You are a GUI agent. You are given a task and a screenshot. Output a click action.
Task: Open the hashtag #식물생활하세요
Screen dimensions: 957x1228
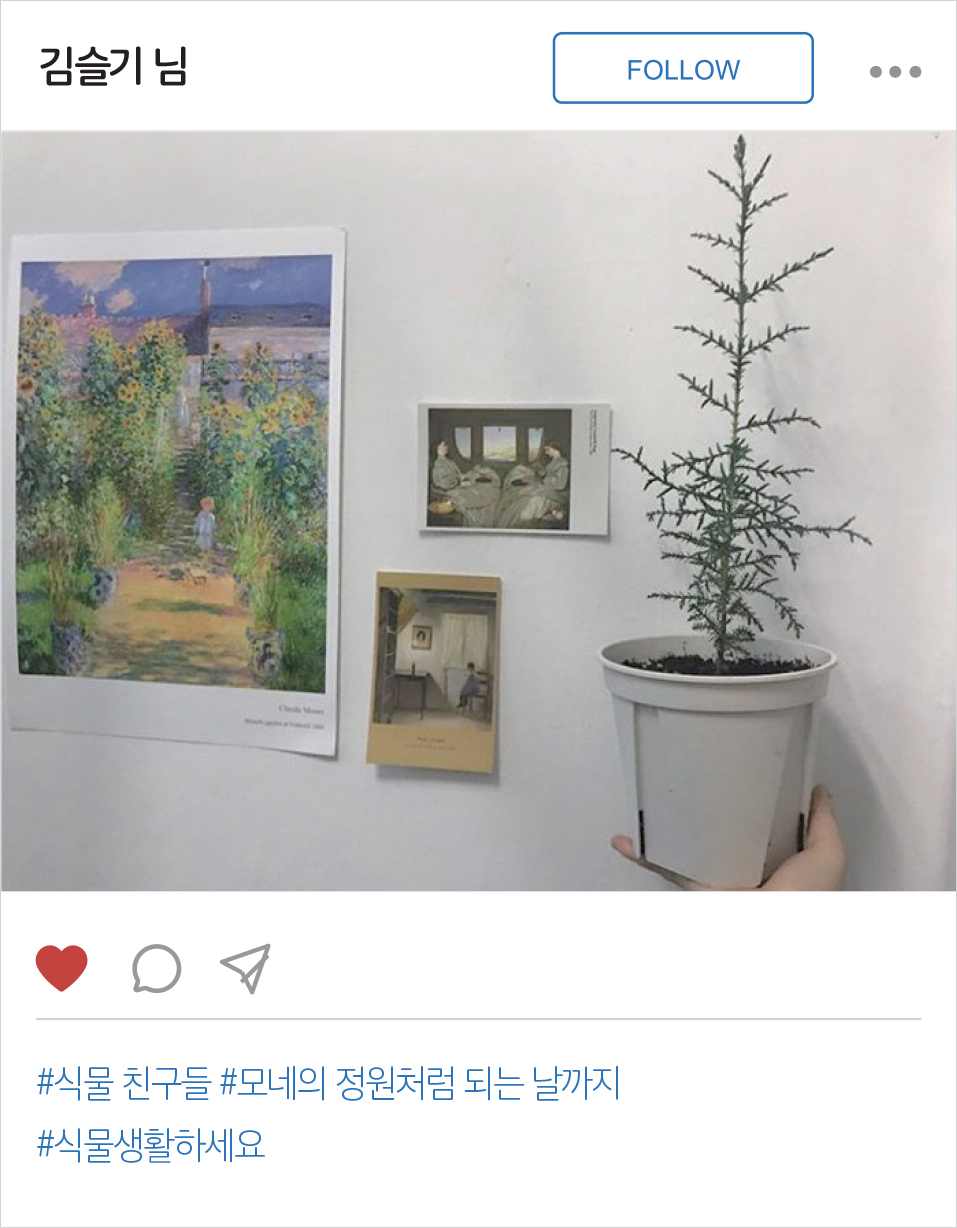(x=151, y=1143)
